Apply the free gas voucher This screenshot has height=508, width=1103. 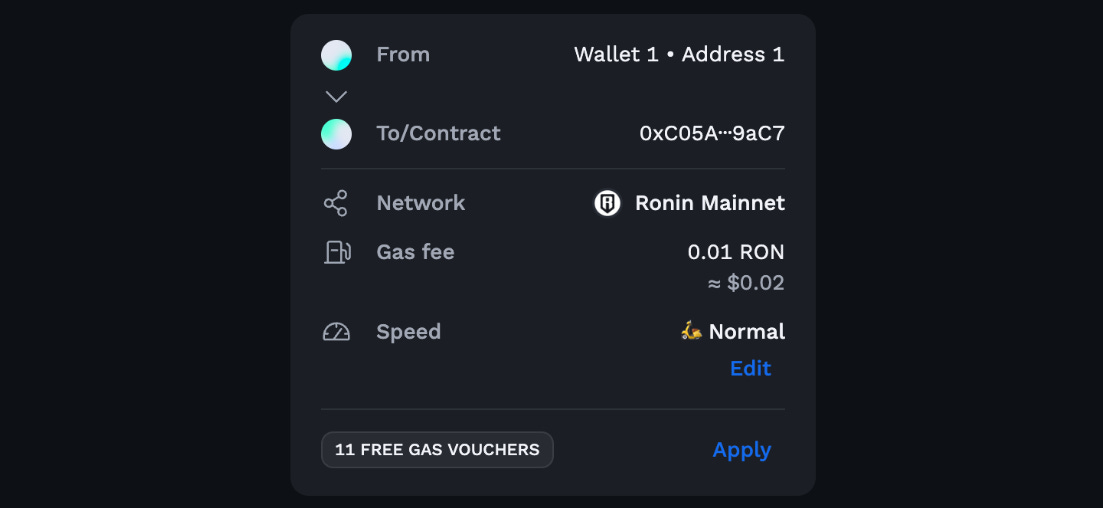pos(741,450)
